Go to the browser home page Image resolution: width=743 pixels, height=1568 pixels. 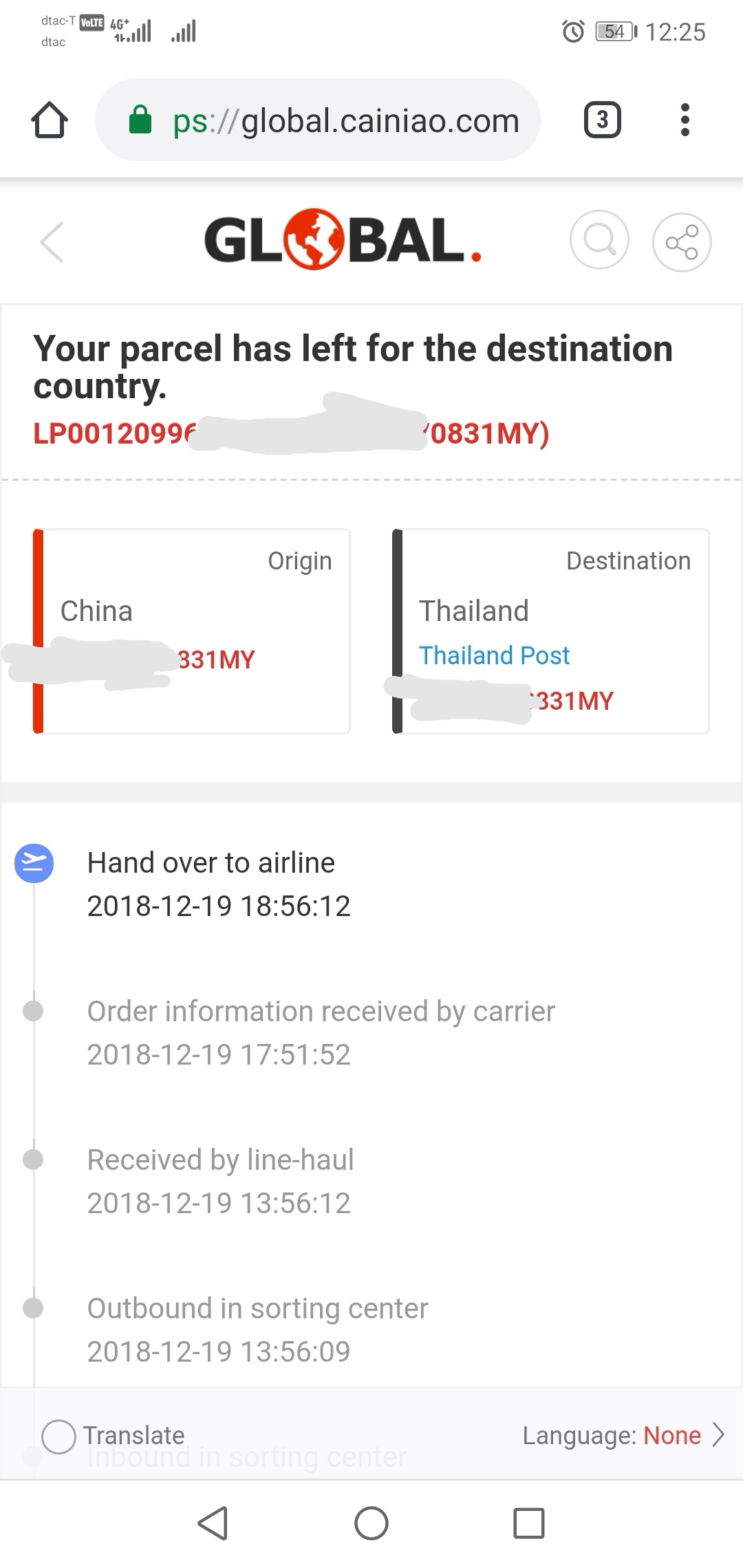click(x=50, y=120)
